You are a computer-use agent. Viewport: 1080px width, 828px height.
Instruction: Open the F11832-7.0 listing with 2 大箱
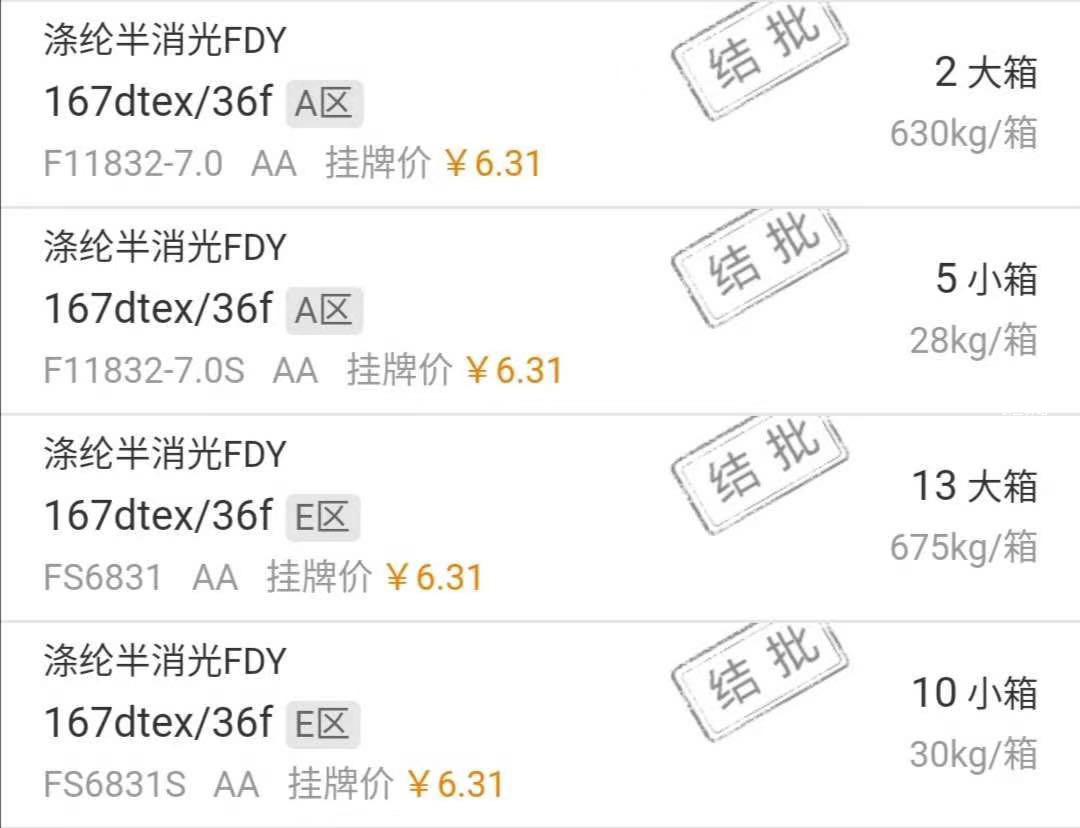(540, 103)
